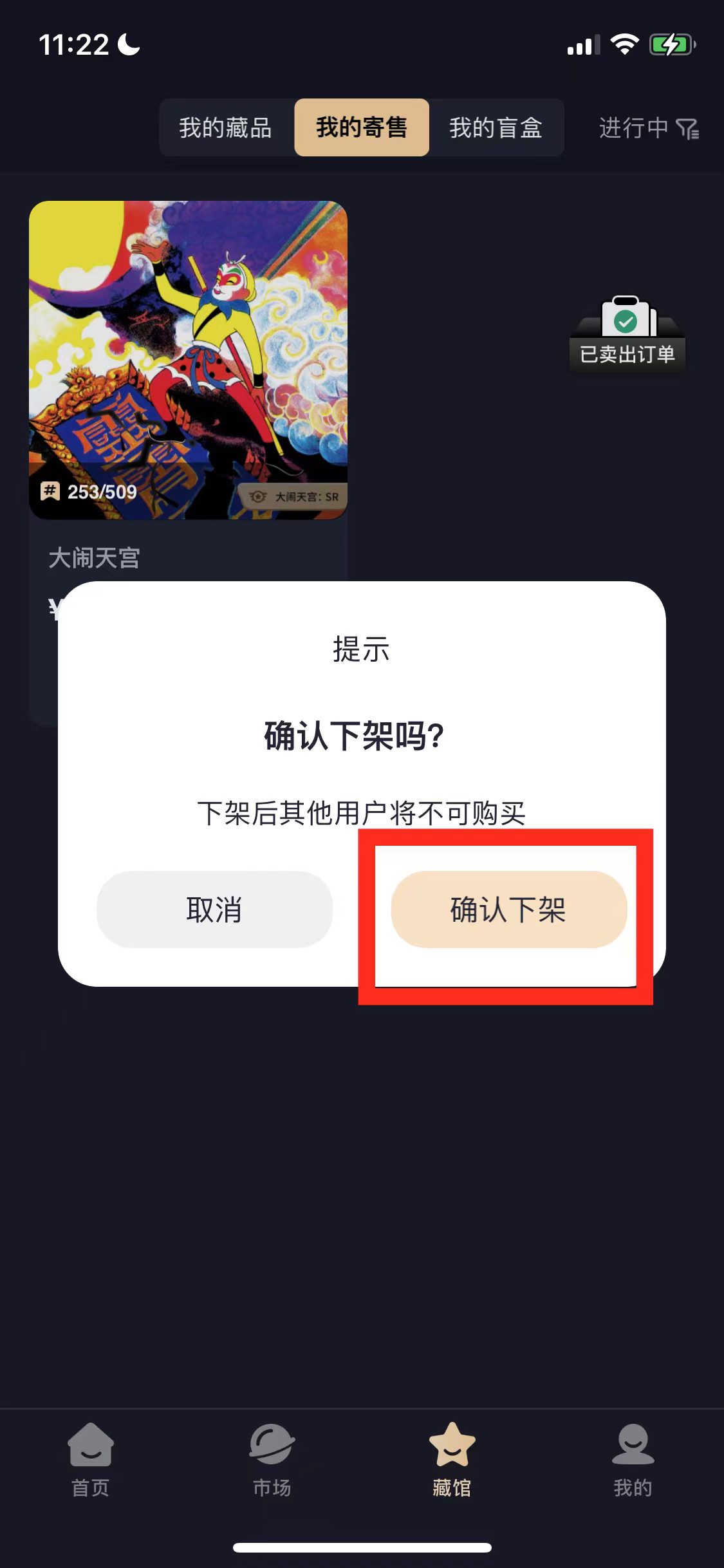The image size is (724, 1568).
Task: Switch to 我的盲盒 tab
Action: tap(496, 127)
